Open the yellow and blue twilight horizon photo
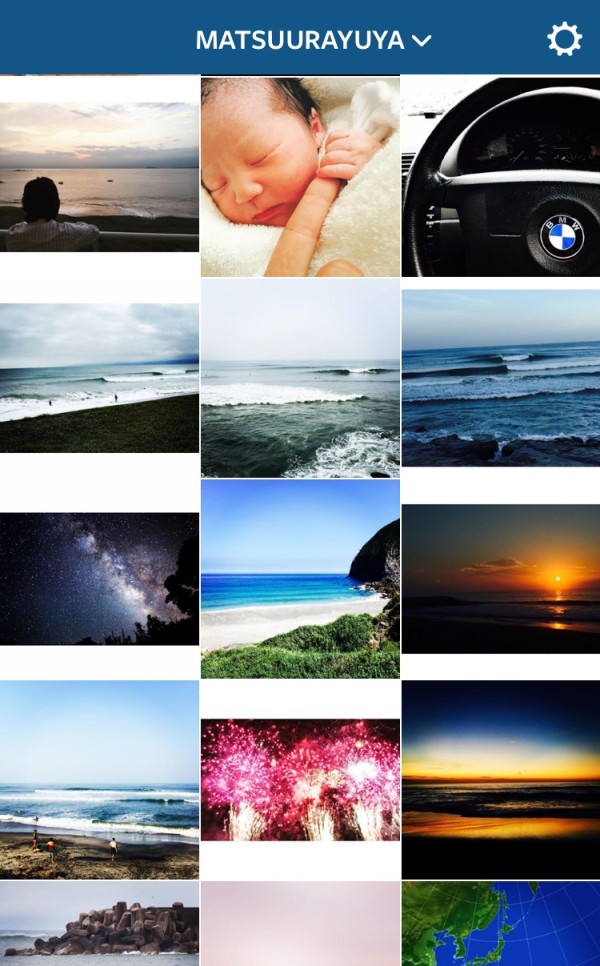The height and width of the screenshot is (966, 600). click(x=501, y=779)
